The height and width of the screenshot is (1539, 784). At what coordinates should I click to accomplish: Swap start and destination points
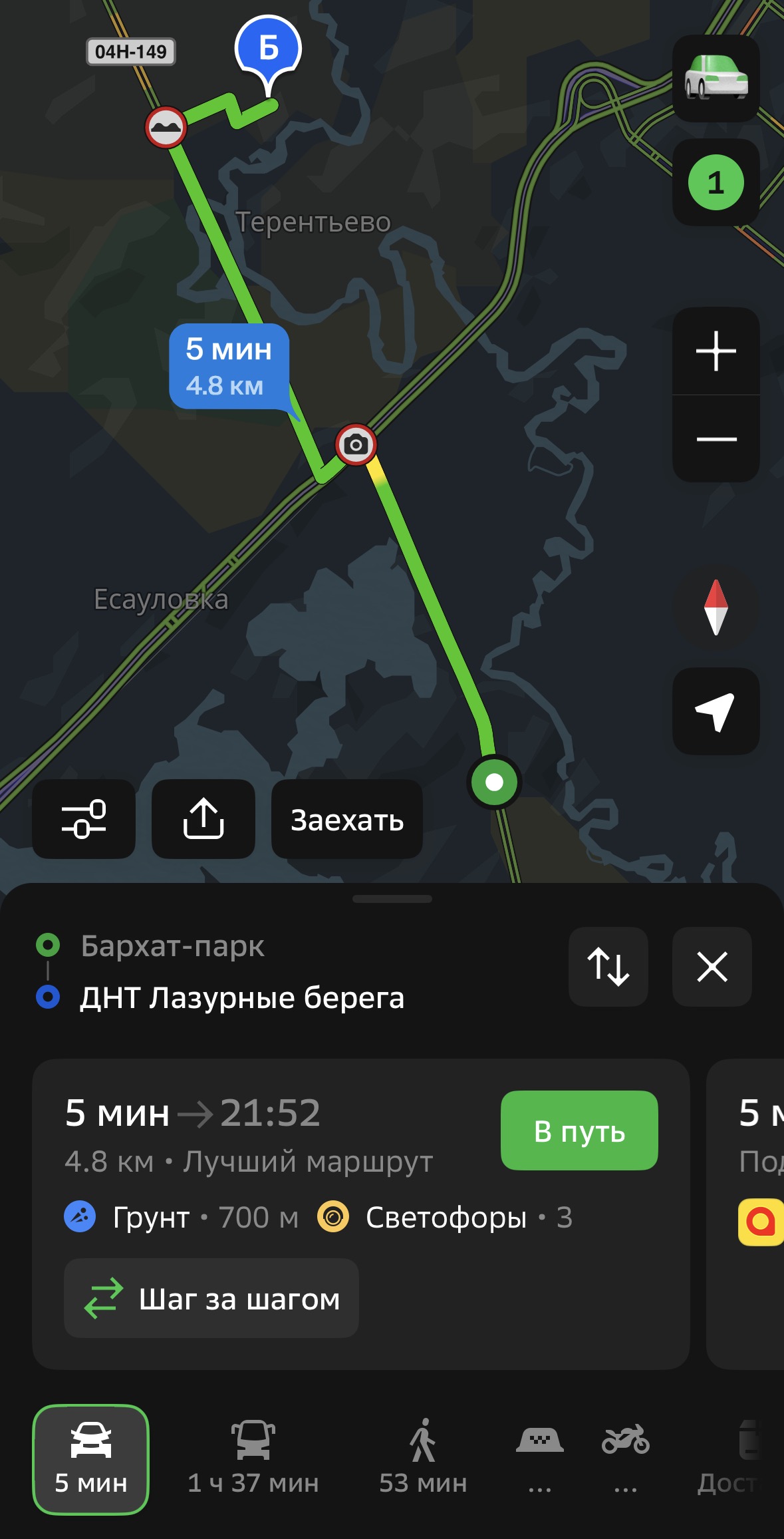[608, 966]
